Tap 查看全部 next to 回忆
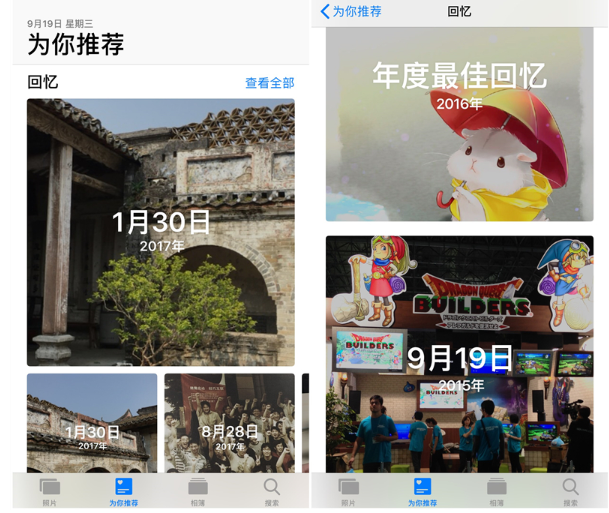The image size is (609, 513). point(269,83)
